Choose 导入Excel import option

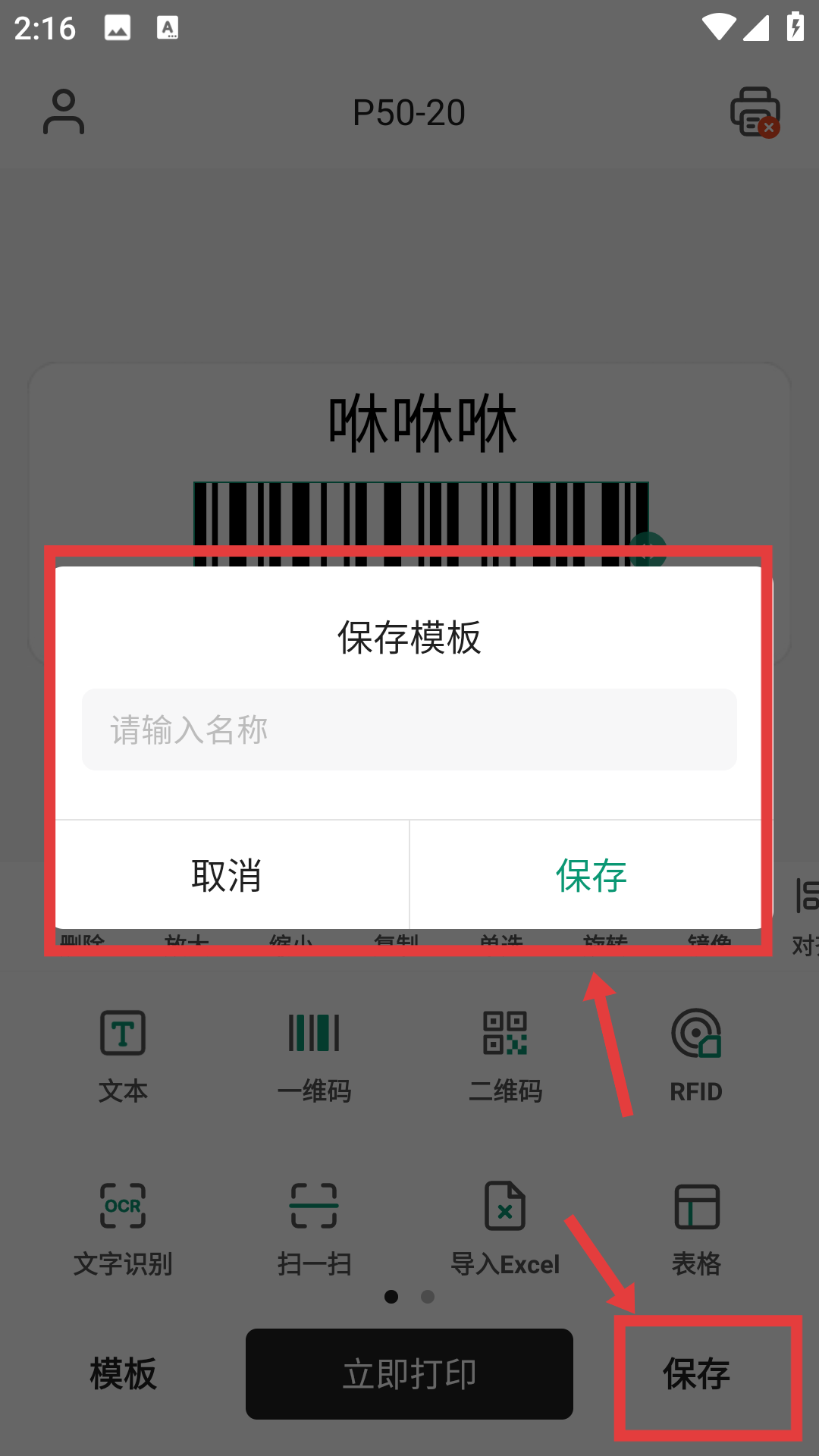tap(505, 1228)
